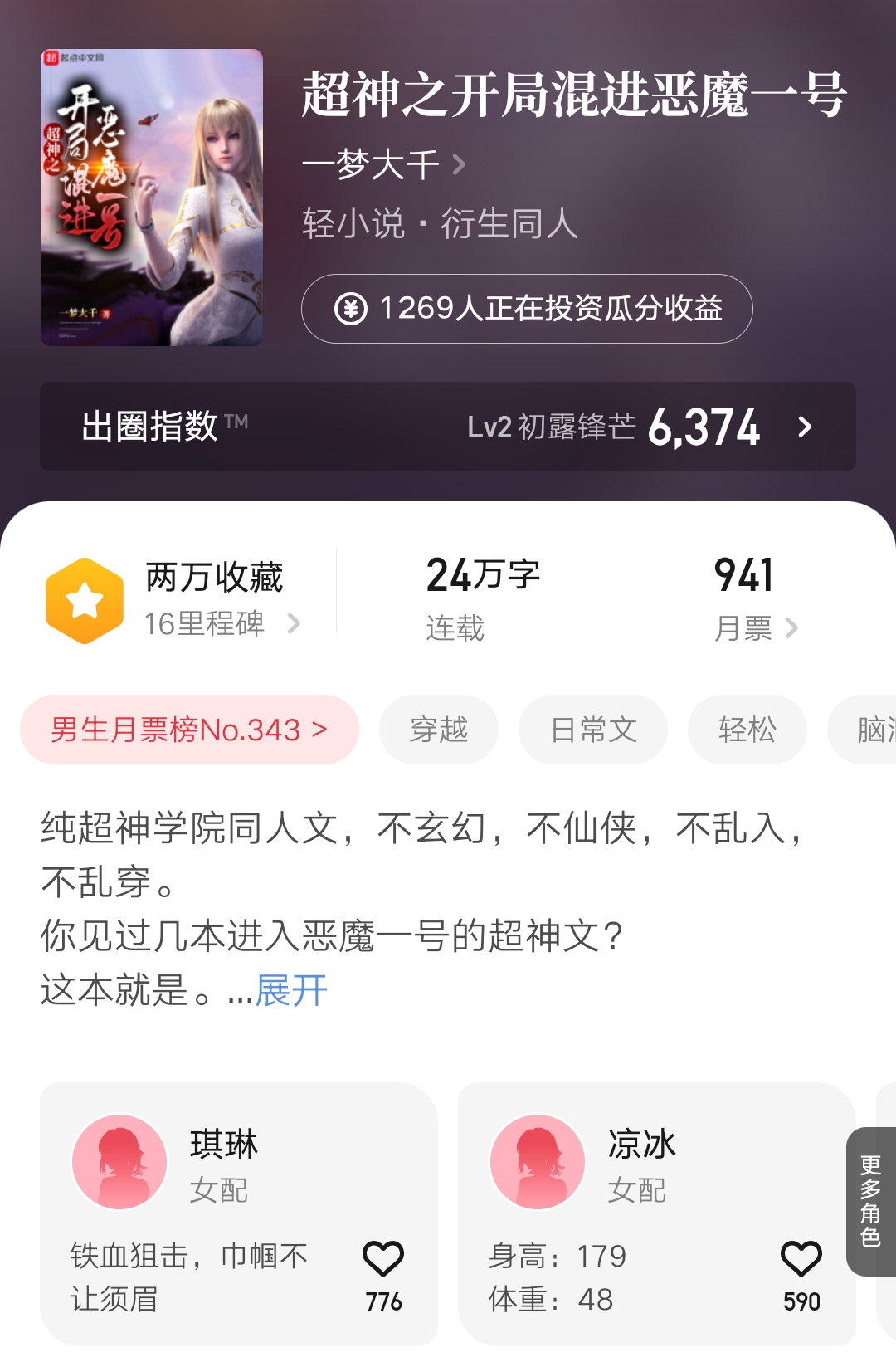
Task: Open the 男生月票榜No.343 ranking
Action: click(188, 730)
